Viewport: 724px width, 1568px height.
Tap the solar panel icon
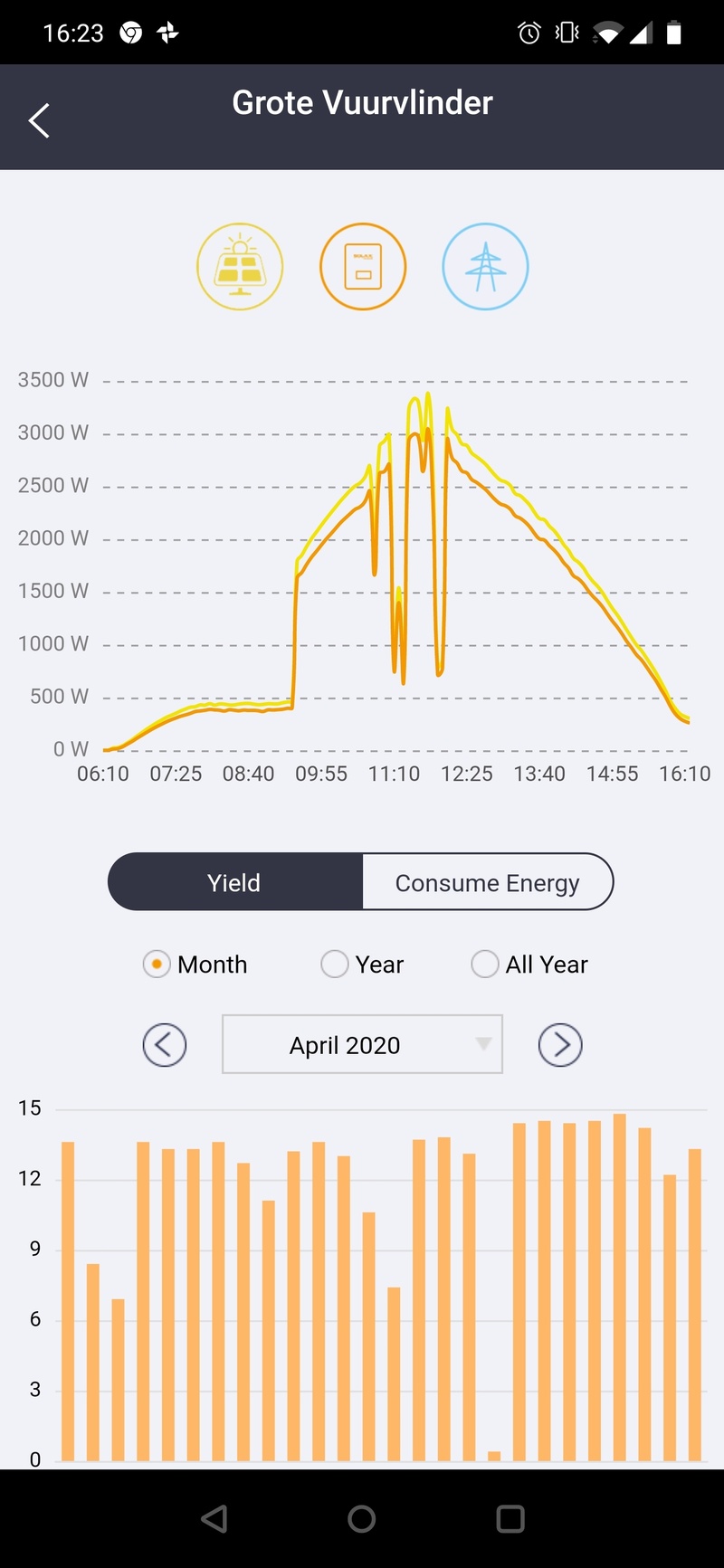pyautogui.click(x=240, y=267)
